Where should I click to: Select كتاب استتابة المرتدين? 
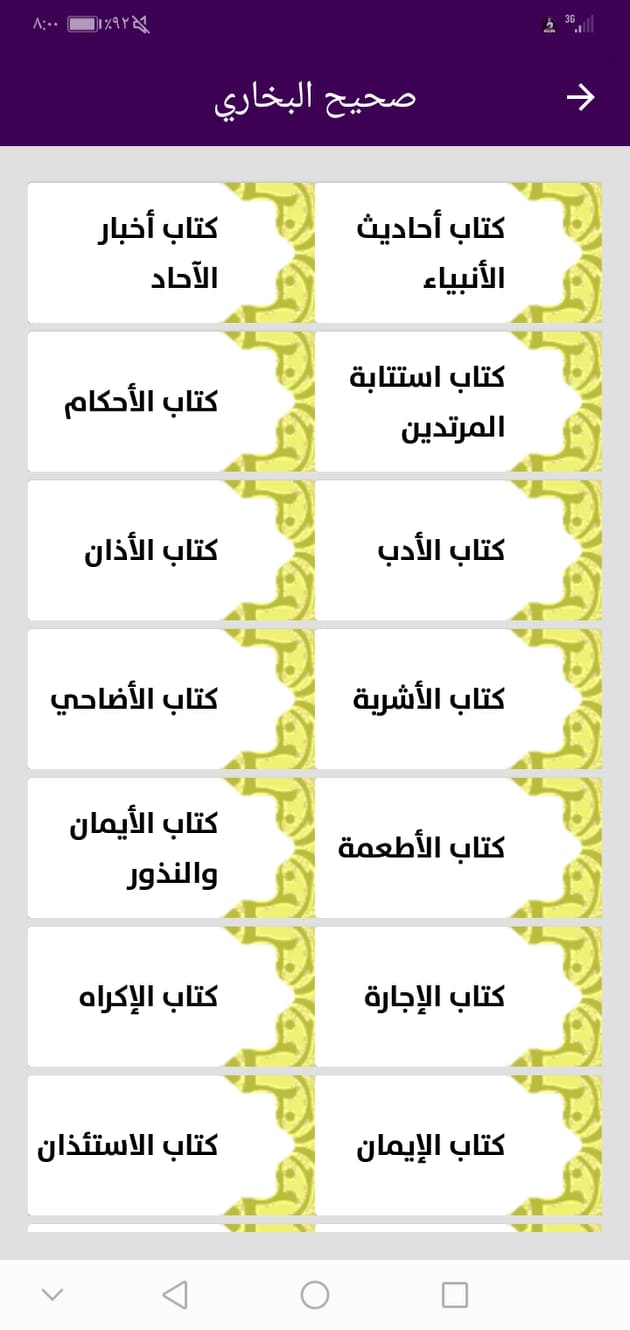point(459,401)
